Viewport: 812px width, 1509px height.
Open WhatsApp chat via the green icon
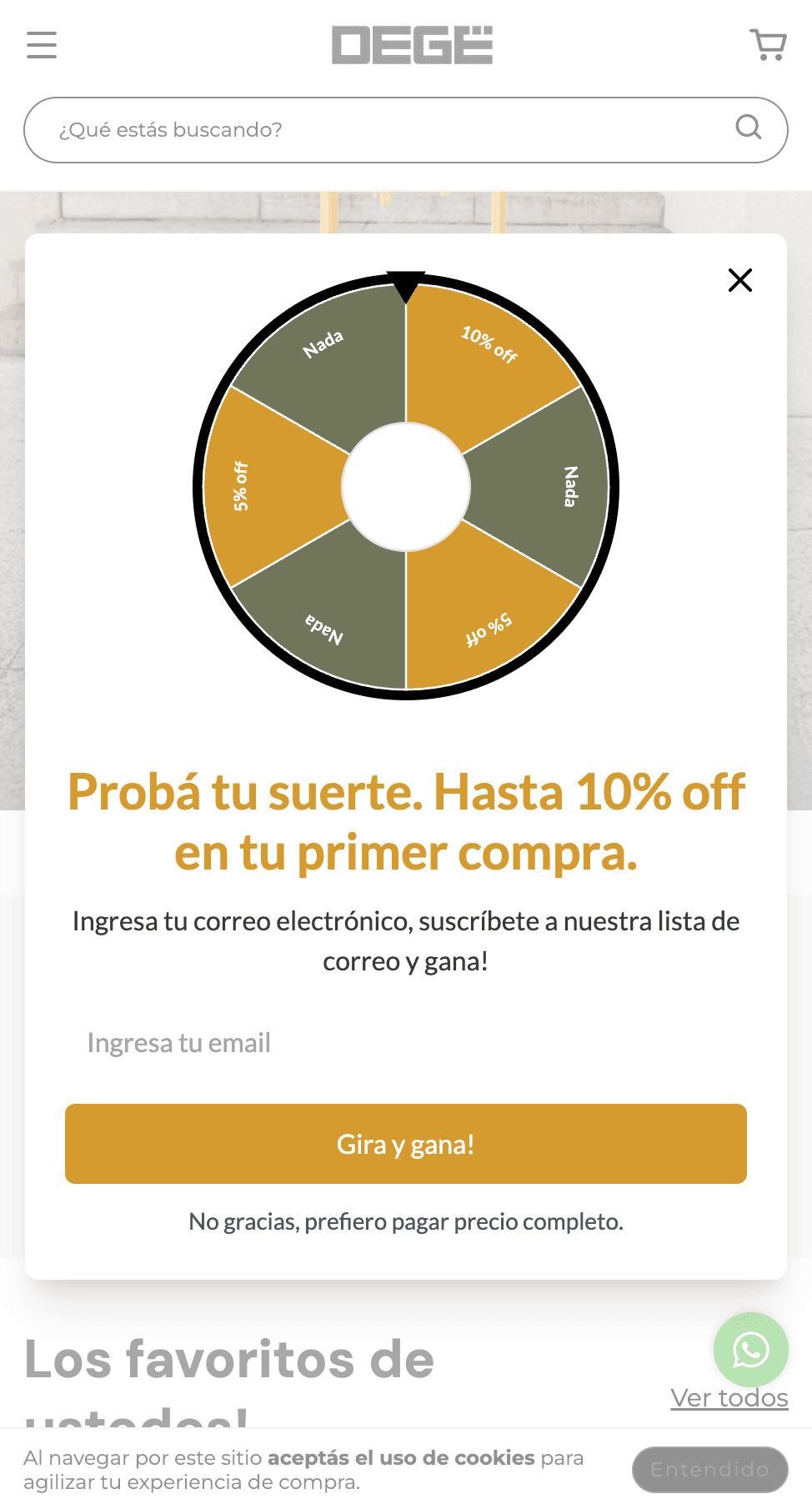pos(749,1349)
